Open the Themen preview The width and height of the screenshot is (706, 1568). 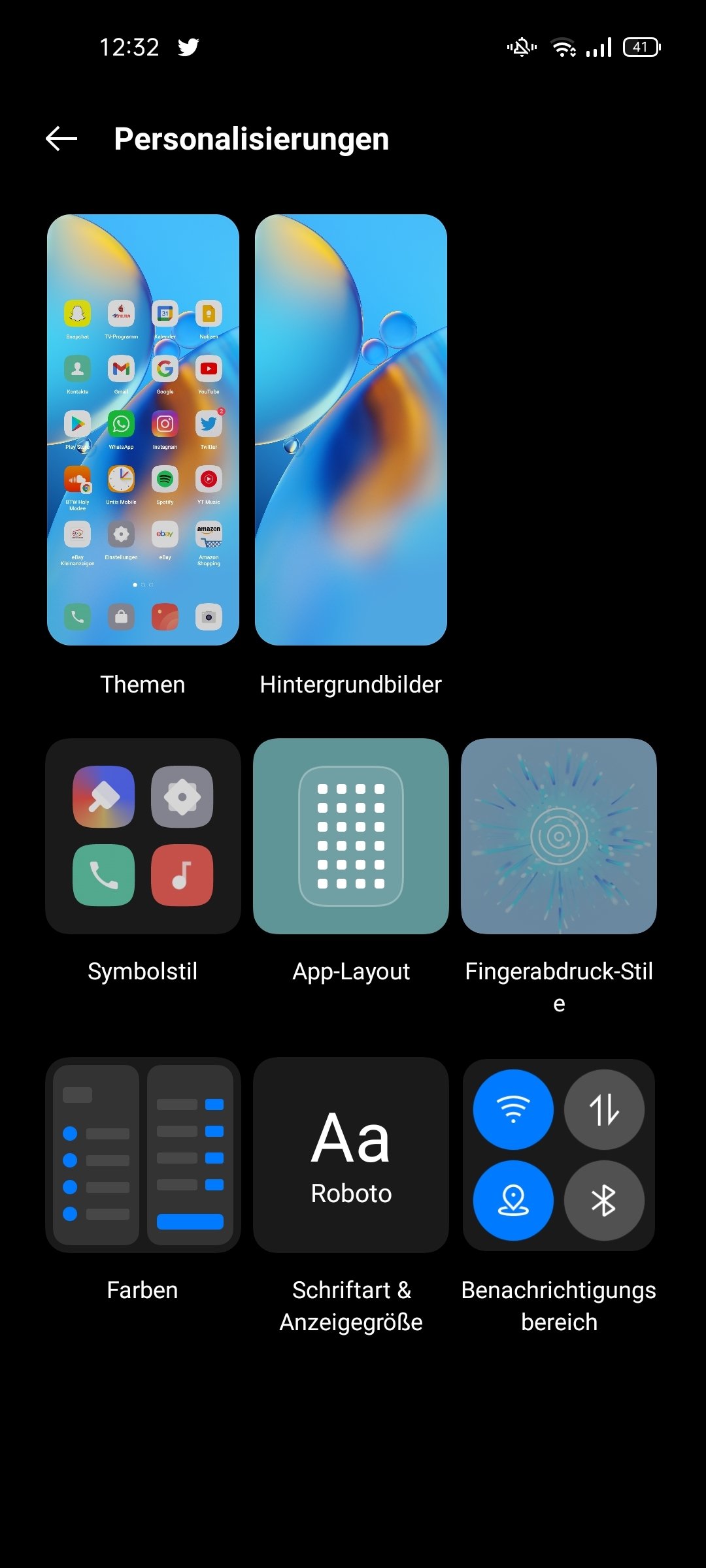(143, 430)
